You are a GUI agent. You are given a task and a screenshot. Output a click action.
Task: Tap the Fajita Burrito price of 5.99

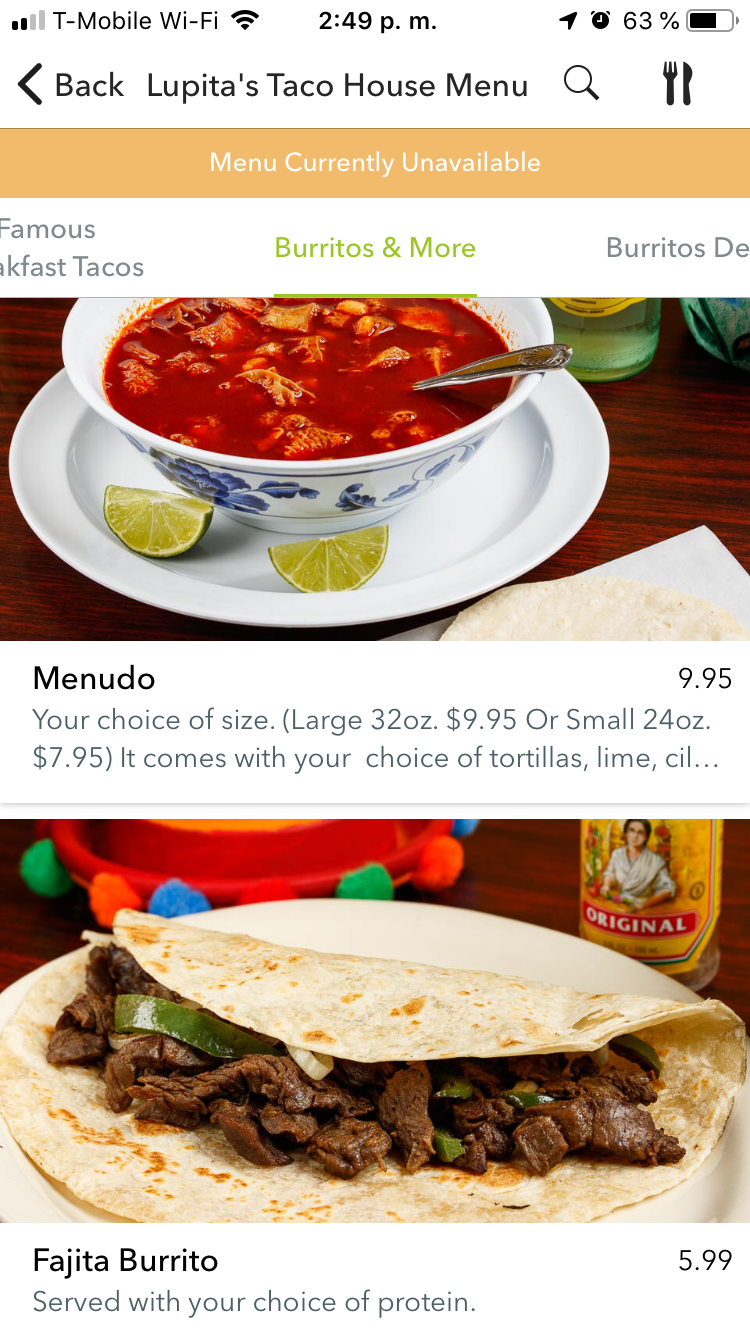(x=706, y=1260)
